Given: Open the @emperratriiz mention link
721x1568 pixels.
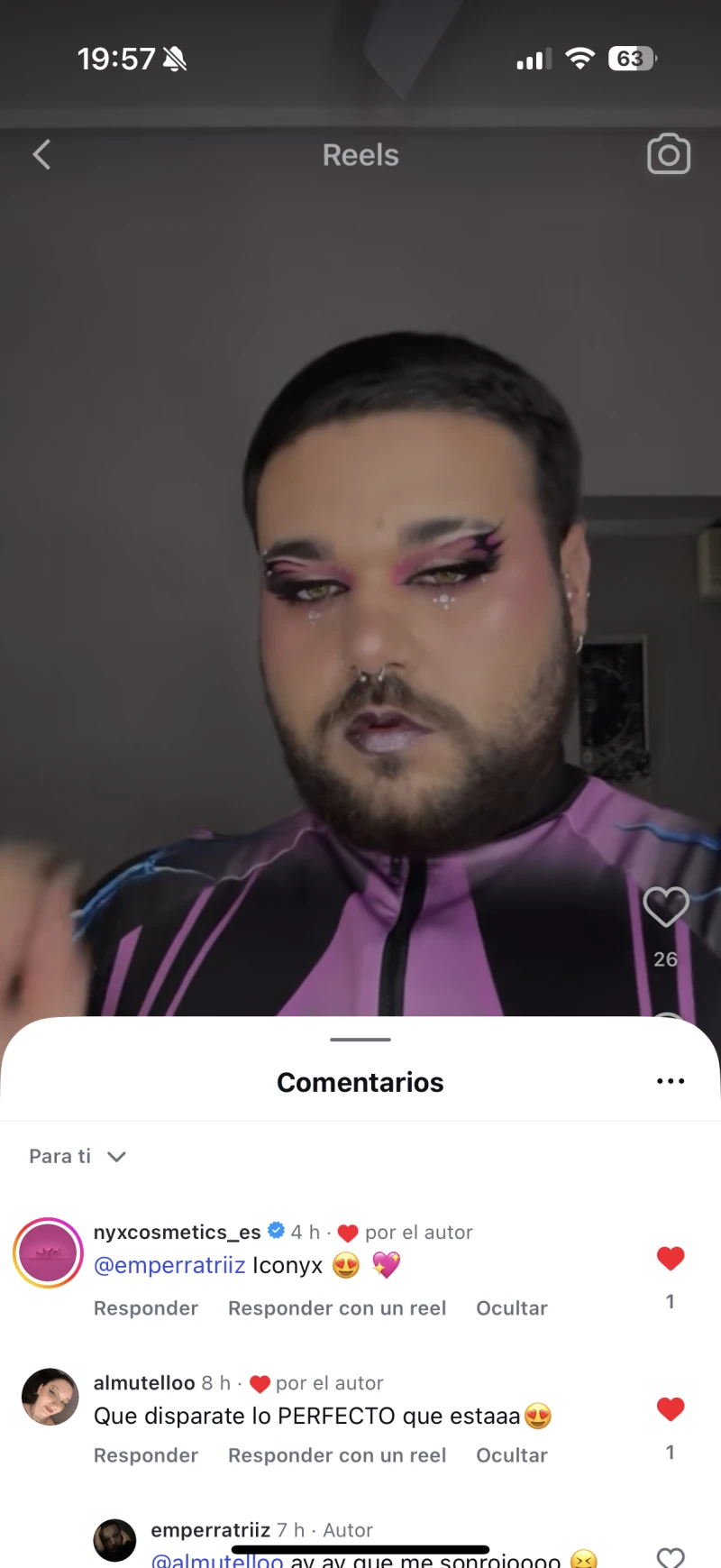Looking at the screenshot, I should [x=169, y=1266].
